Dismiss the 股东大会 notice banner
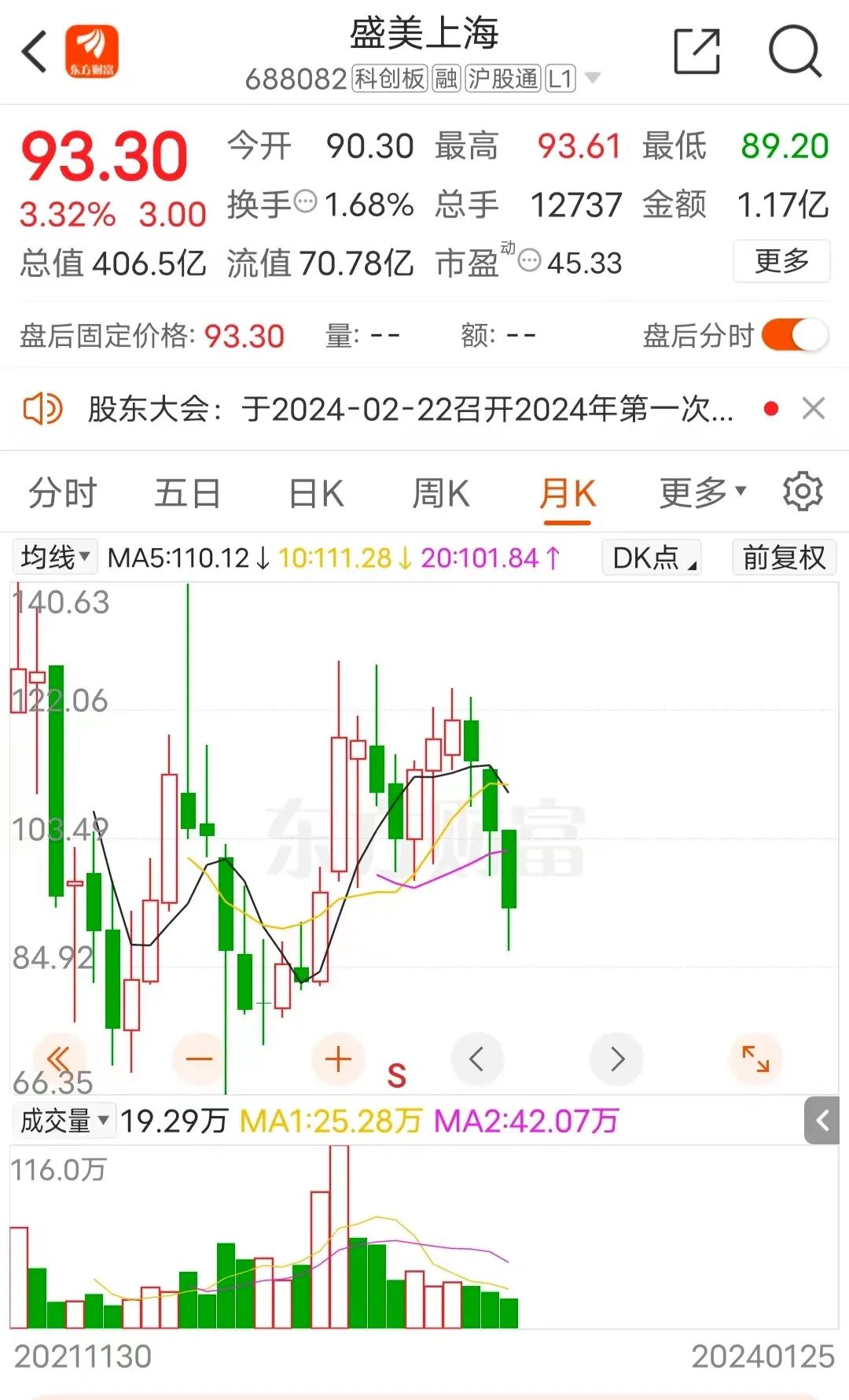 pos(814,409)
